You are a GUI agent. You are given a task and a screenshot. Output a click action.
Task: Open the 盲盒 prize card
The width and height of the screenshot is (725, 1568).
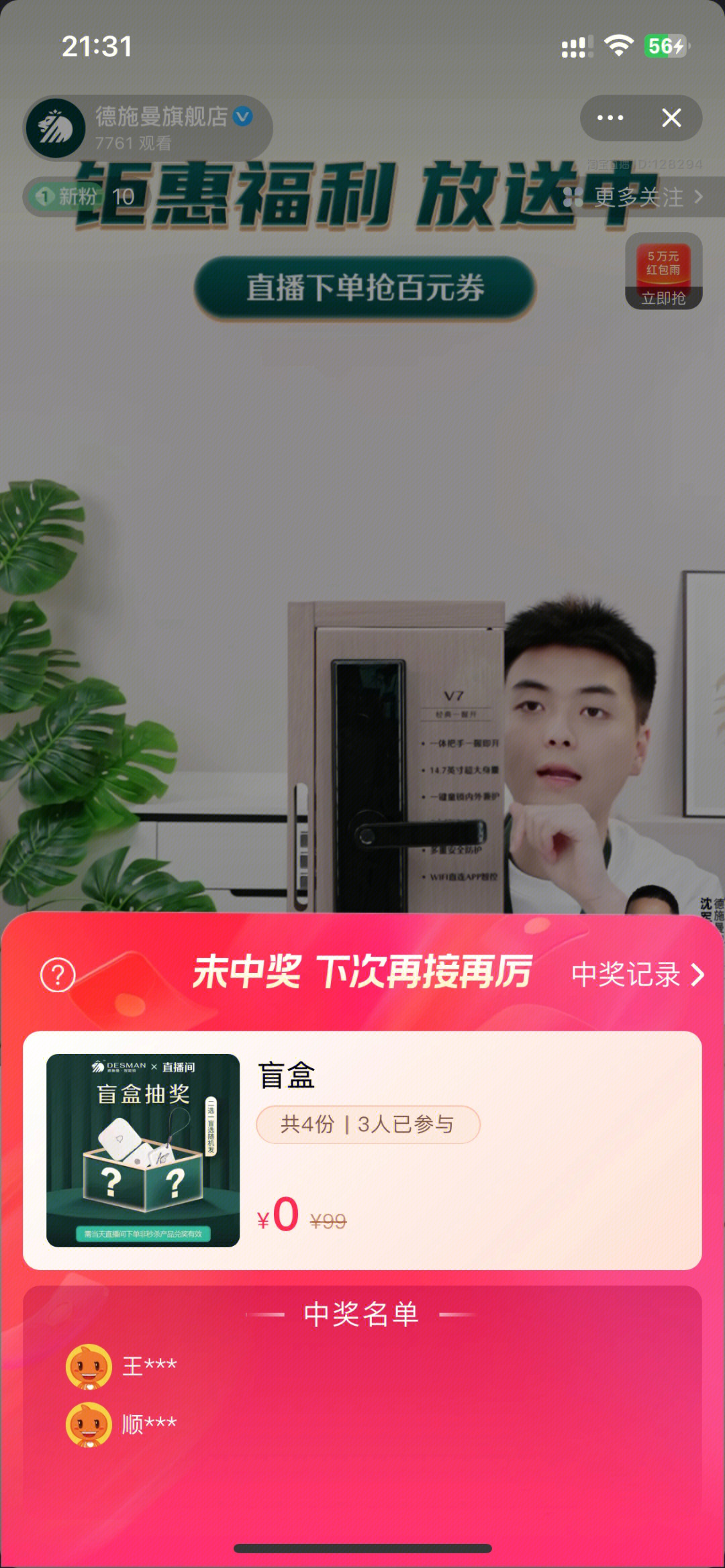pos(362,1150)
